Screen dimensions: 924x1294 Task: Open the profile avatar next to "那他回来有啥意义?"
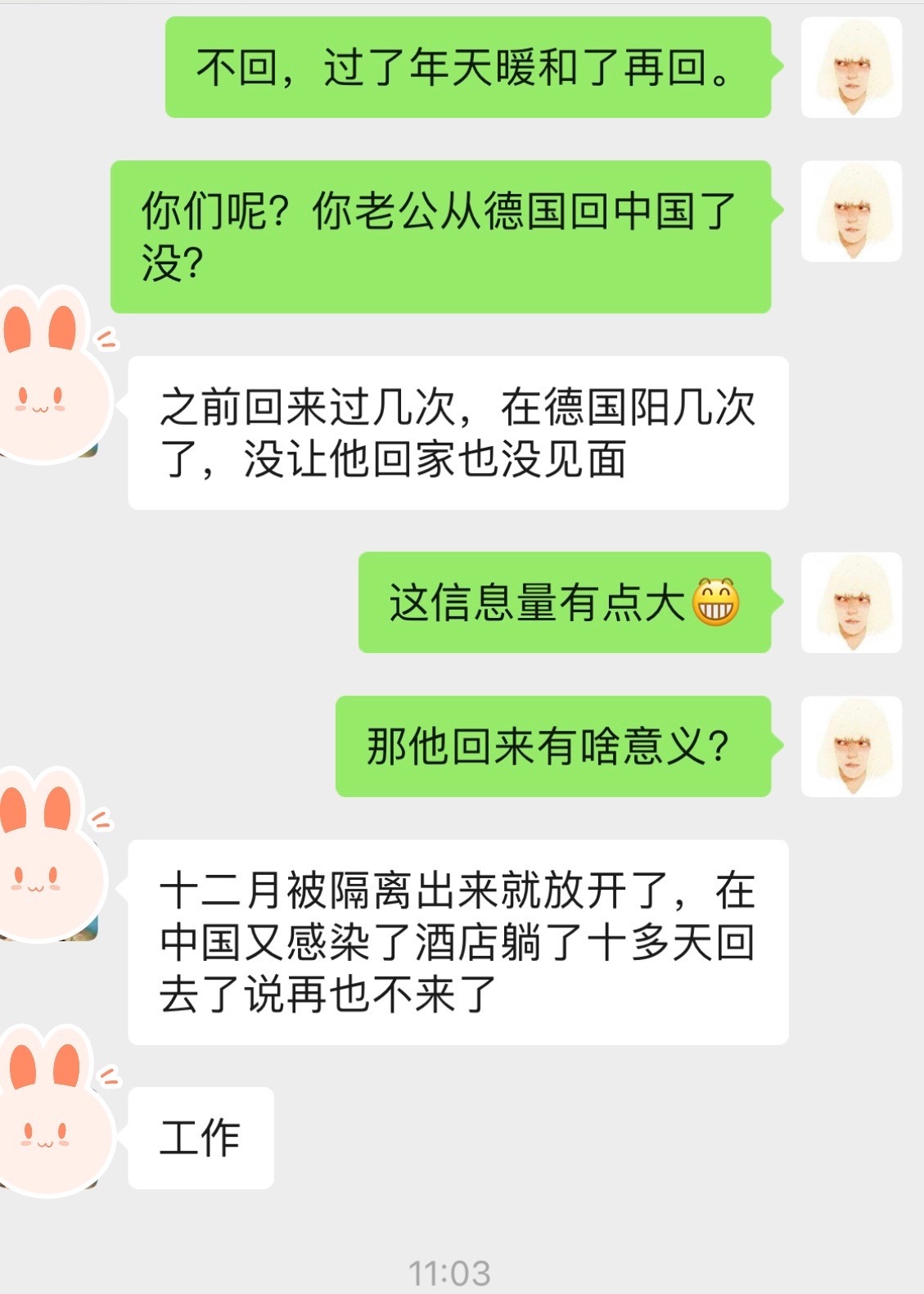tap(851, 746)
